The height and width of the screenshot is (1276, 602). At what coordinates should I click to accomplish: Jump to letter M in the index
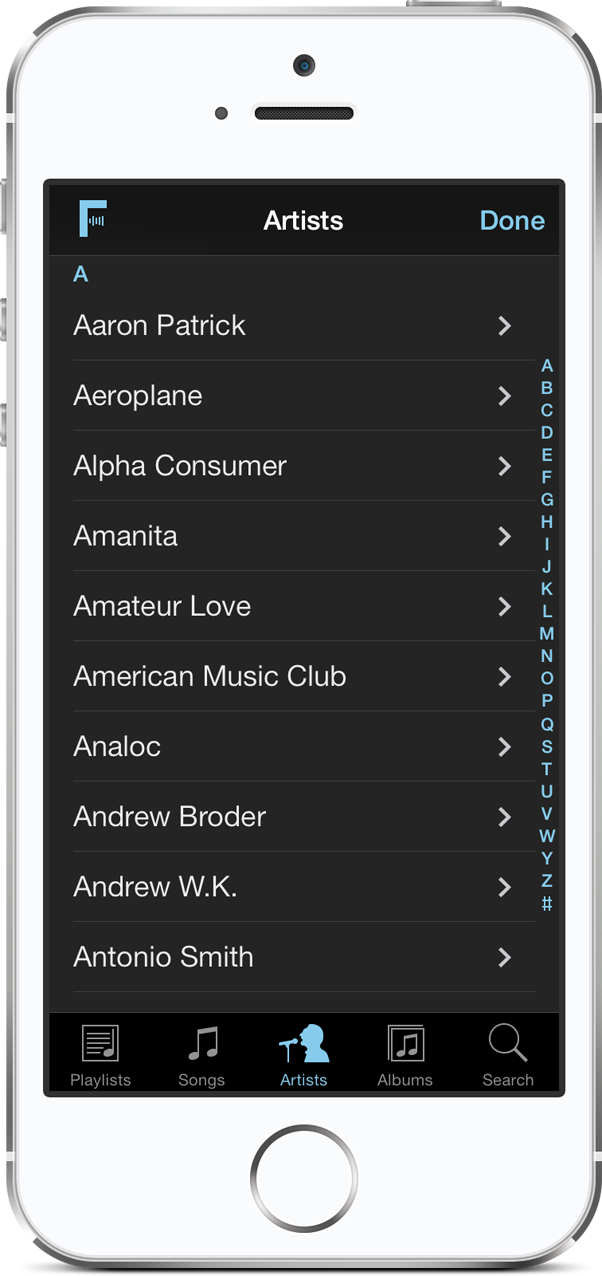coord(547,634)
